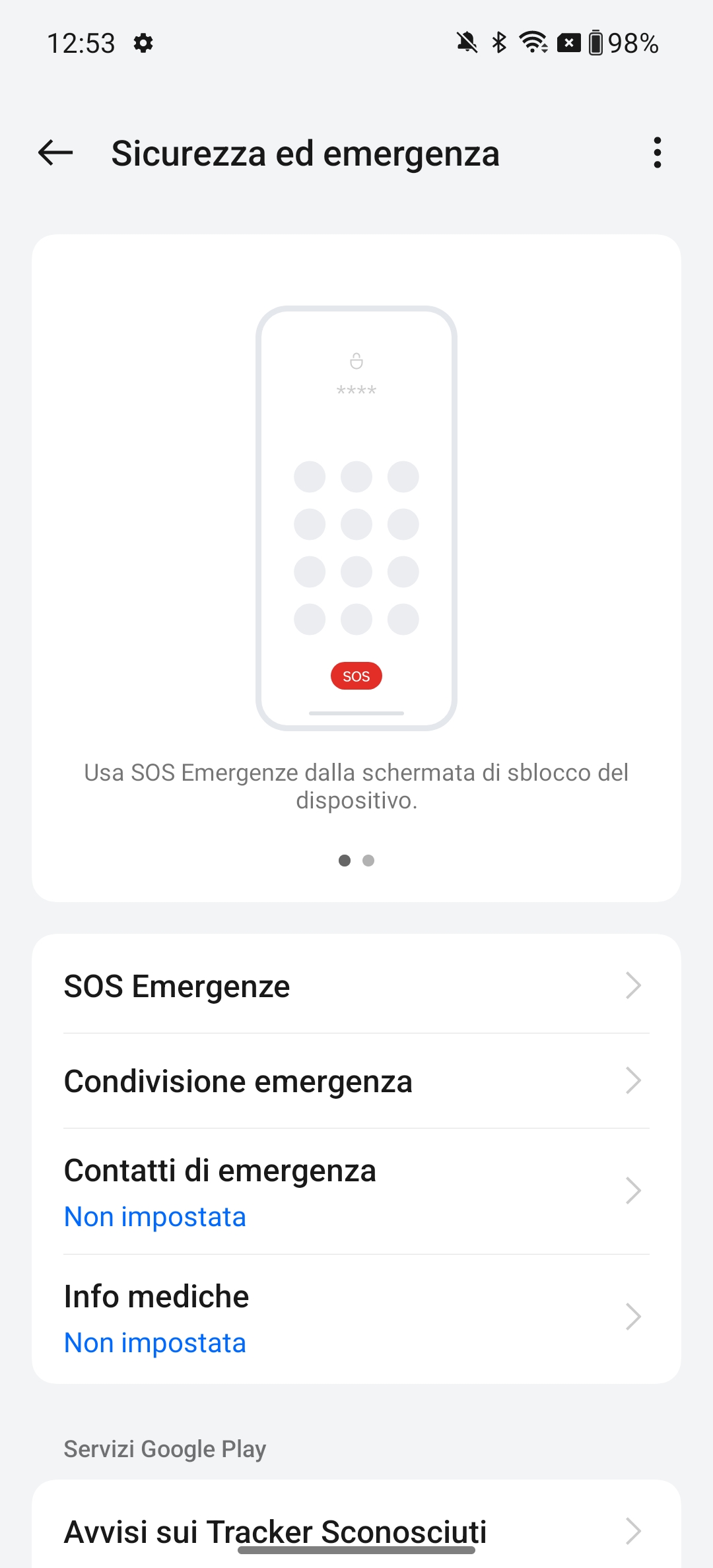Set up Contatti di emergenza

click(x=356, y=1191)
